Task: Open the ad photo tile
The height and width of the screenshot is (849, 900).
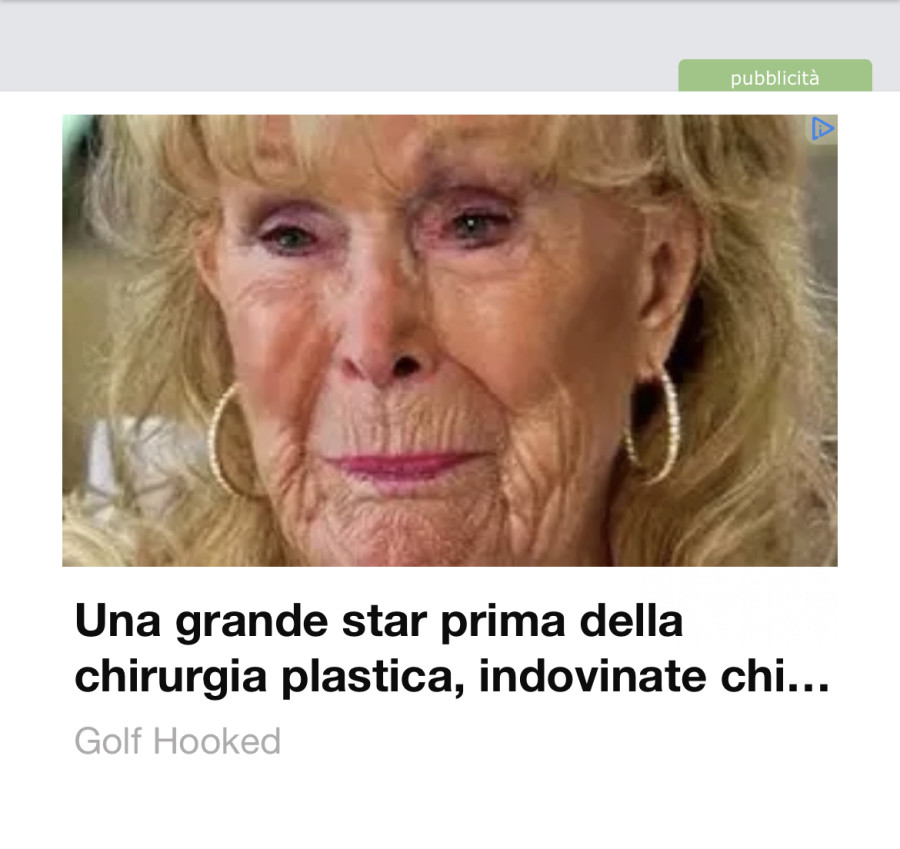Action: point(449,340)
